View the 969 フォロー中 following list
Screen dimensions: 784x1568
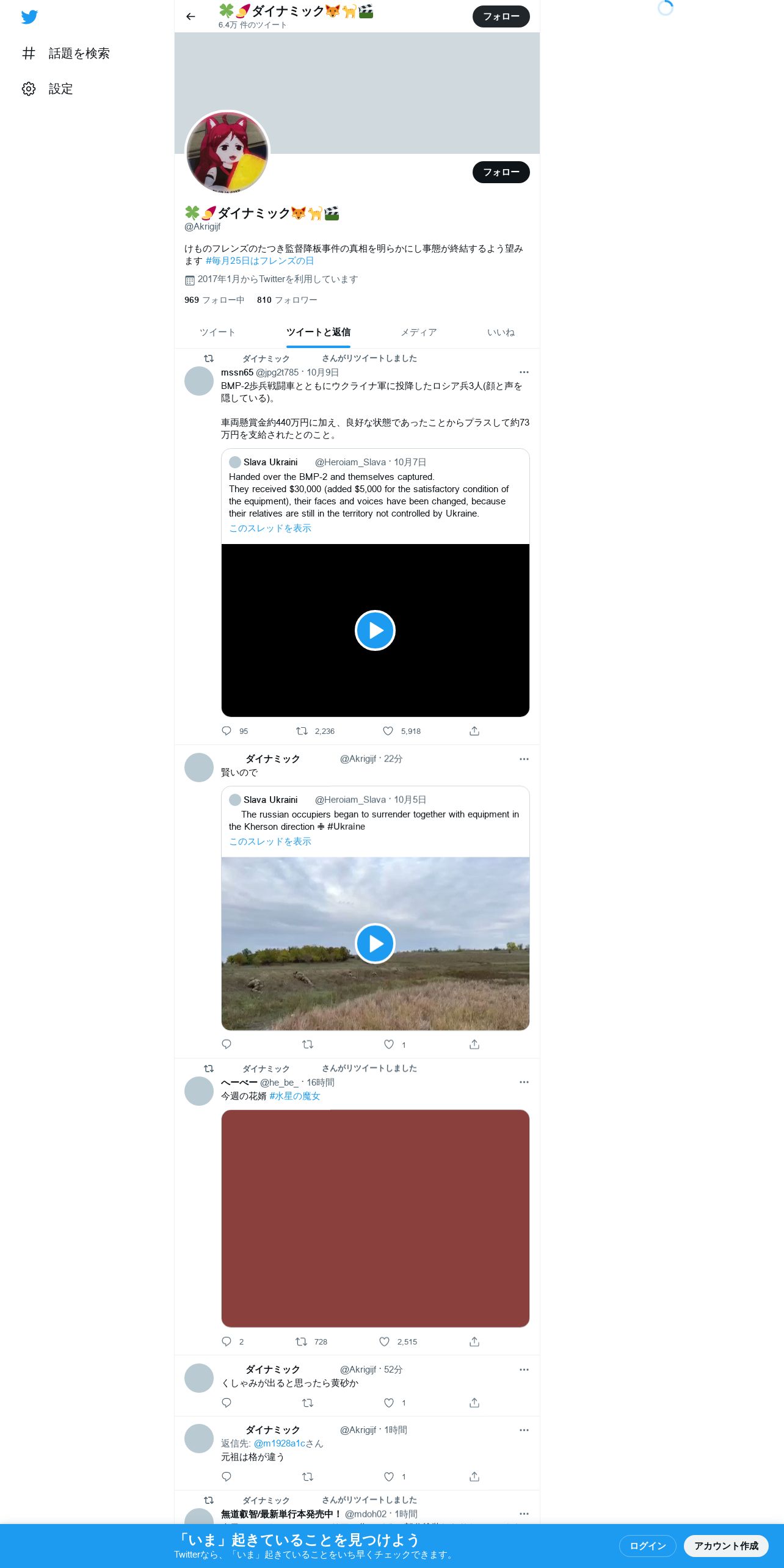[214, 300]
